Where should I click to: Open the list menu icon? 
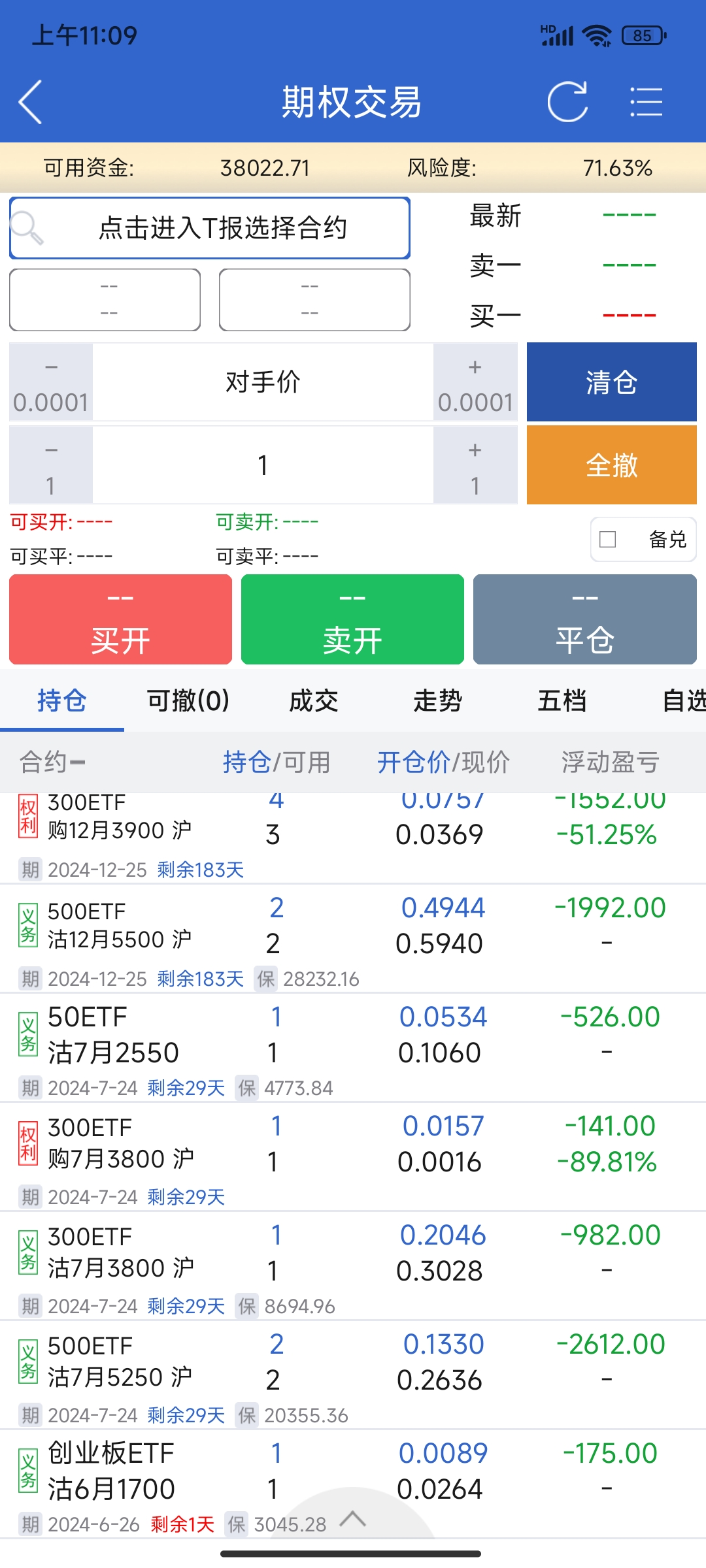(646, 102)
